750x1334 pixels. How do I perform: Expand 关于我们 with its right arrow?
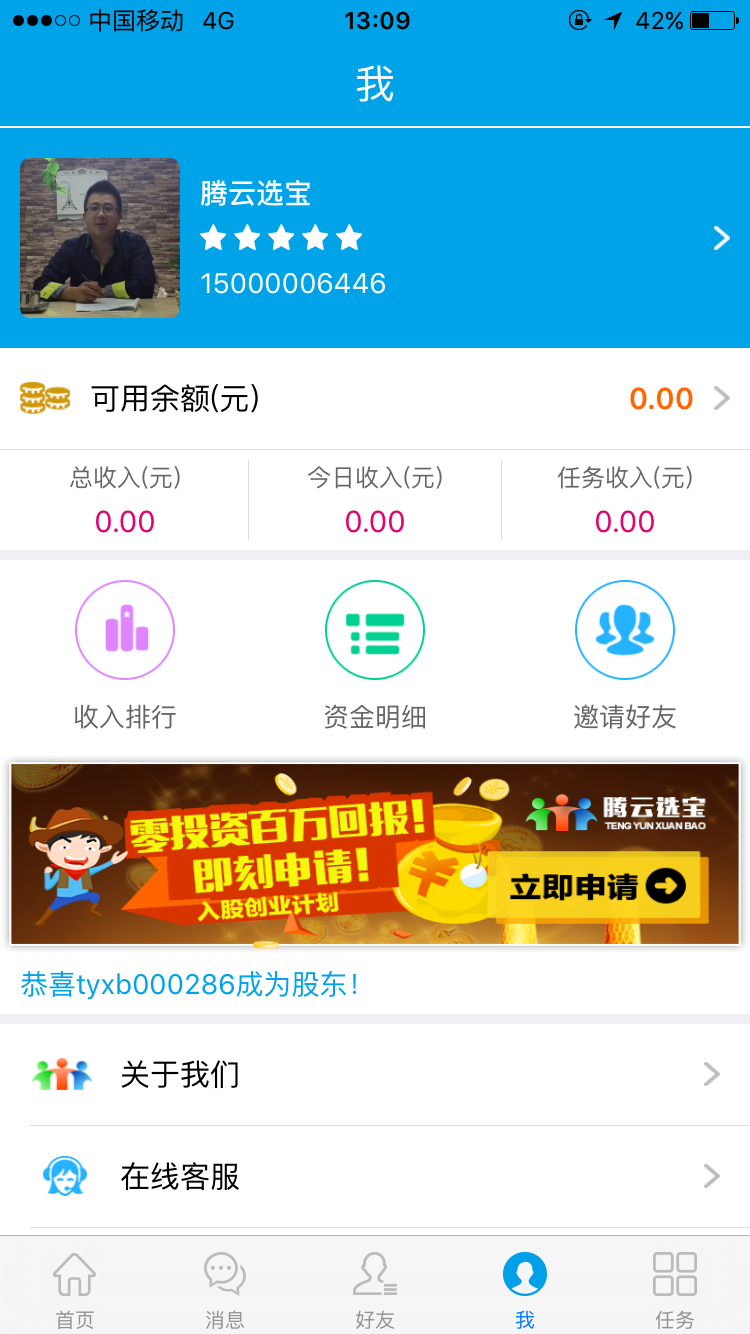pos(711,1074)
